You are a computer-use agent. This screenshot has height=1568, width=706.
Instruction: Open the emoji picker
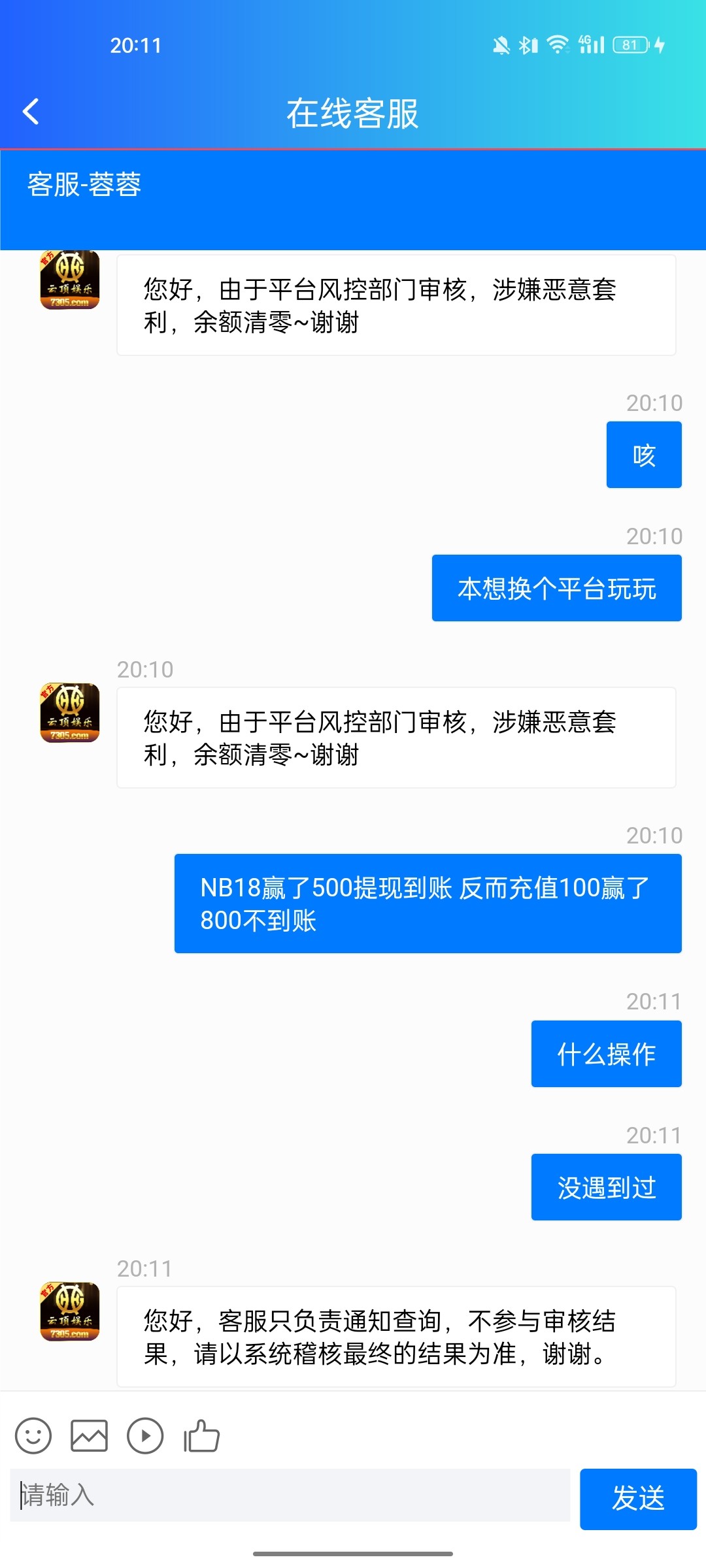[x=33, y=1435]
